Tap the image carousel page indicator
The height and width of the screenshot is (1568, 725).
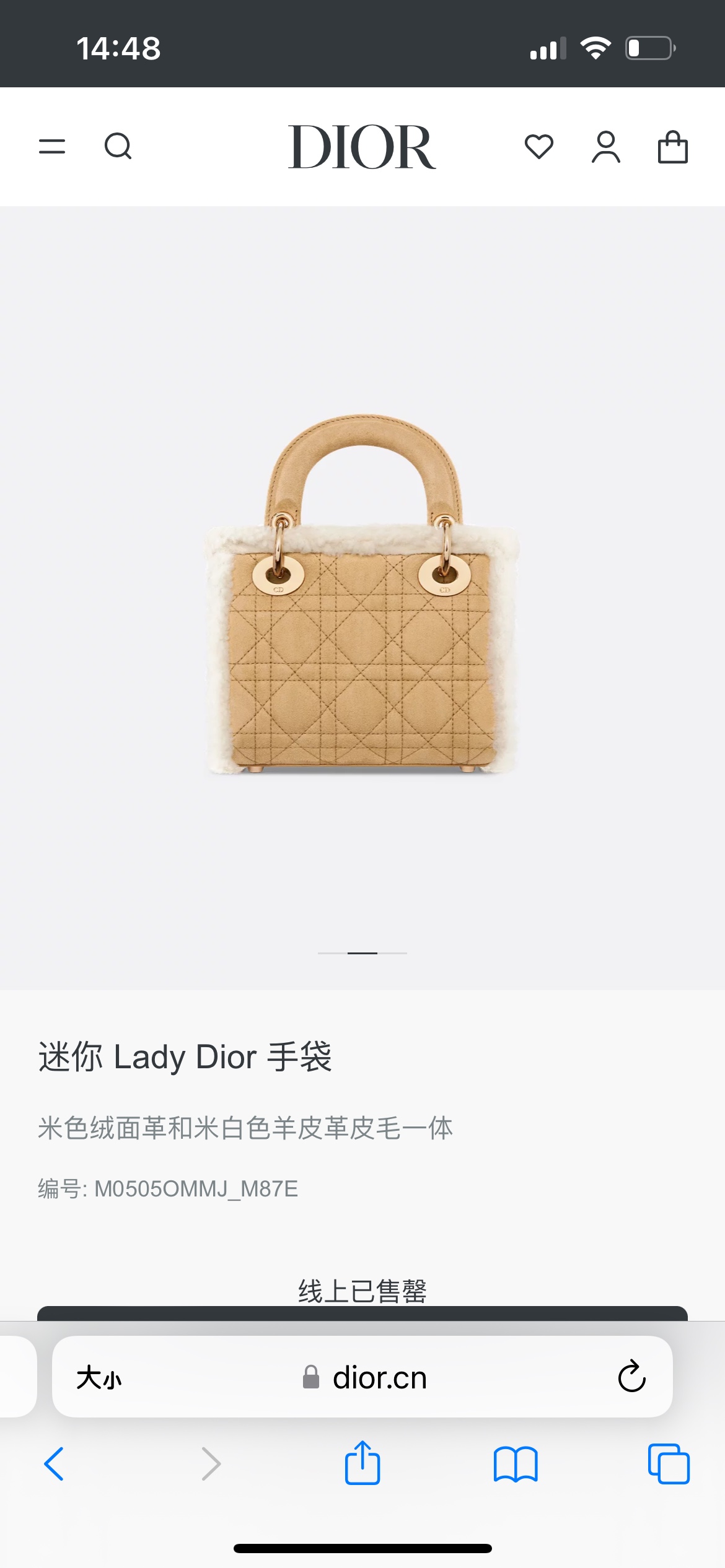point(362,953)
